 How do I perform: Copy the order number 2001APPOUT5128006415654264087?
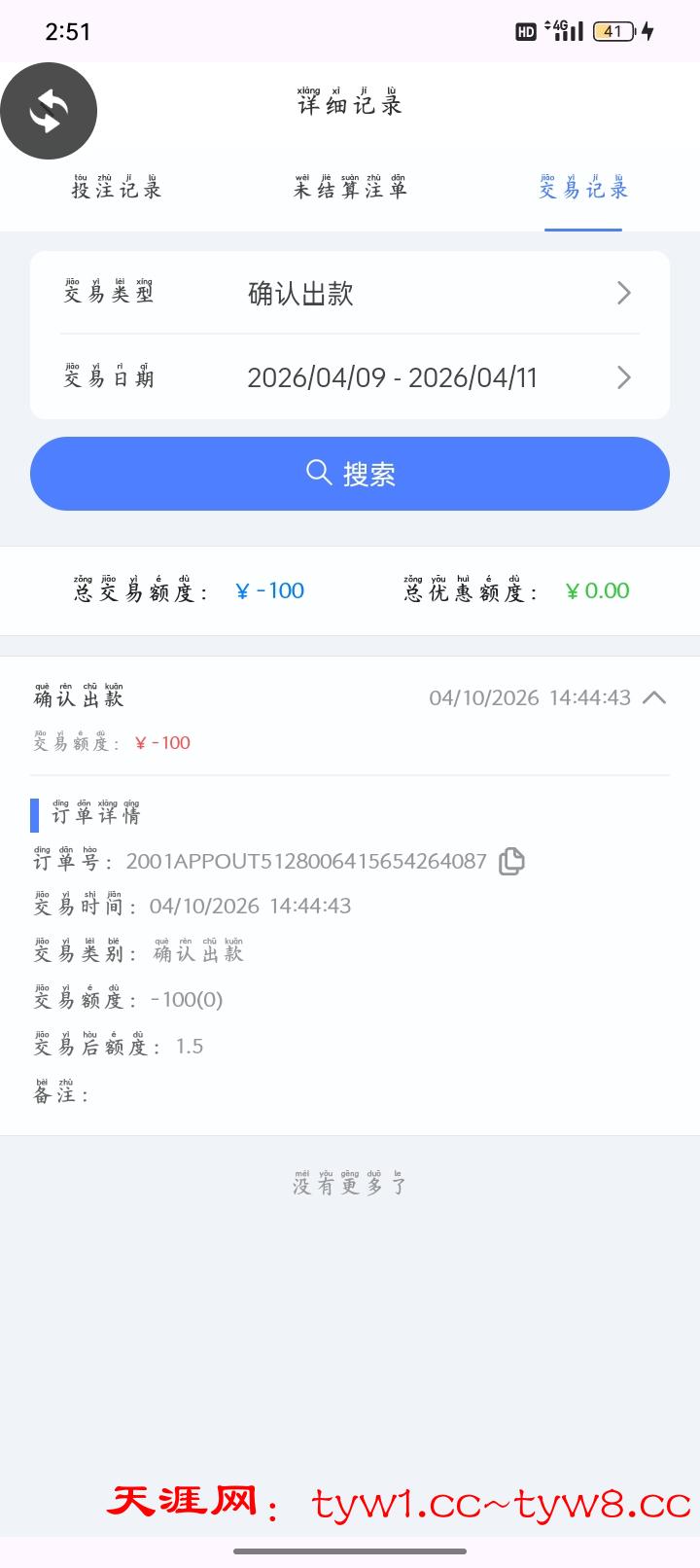pos(511,862)
